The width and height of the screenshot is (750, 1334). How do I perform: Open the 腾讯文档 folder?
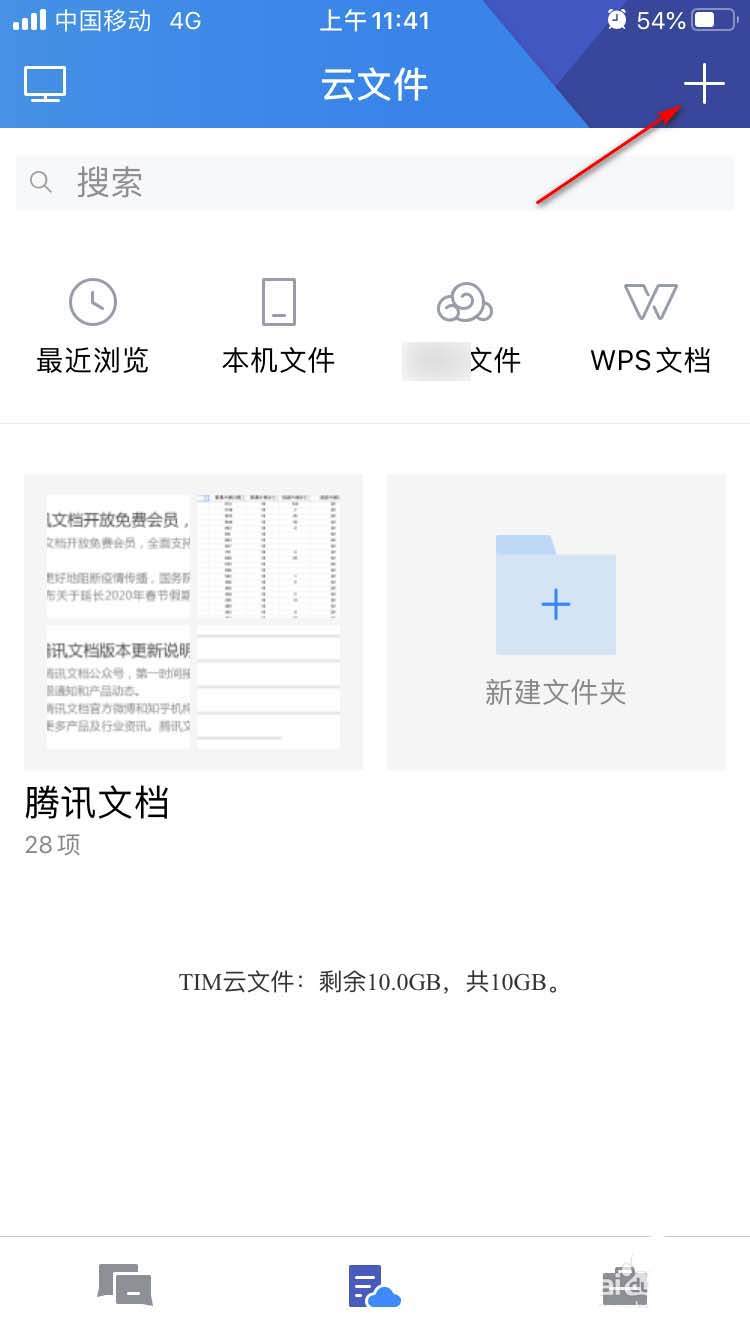point(193,622)
